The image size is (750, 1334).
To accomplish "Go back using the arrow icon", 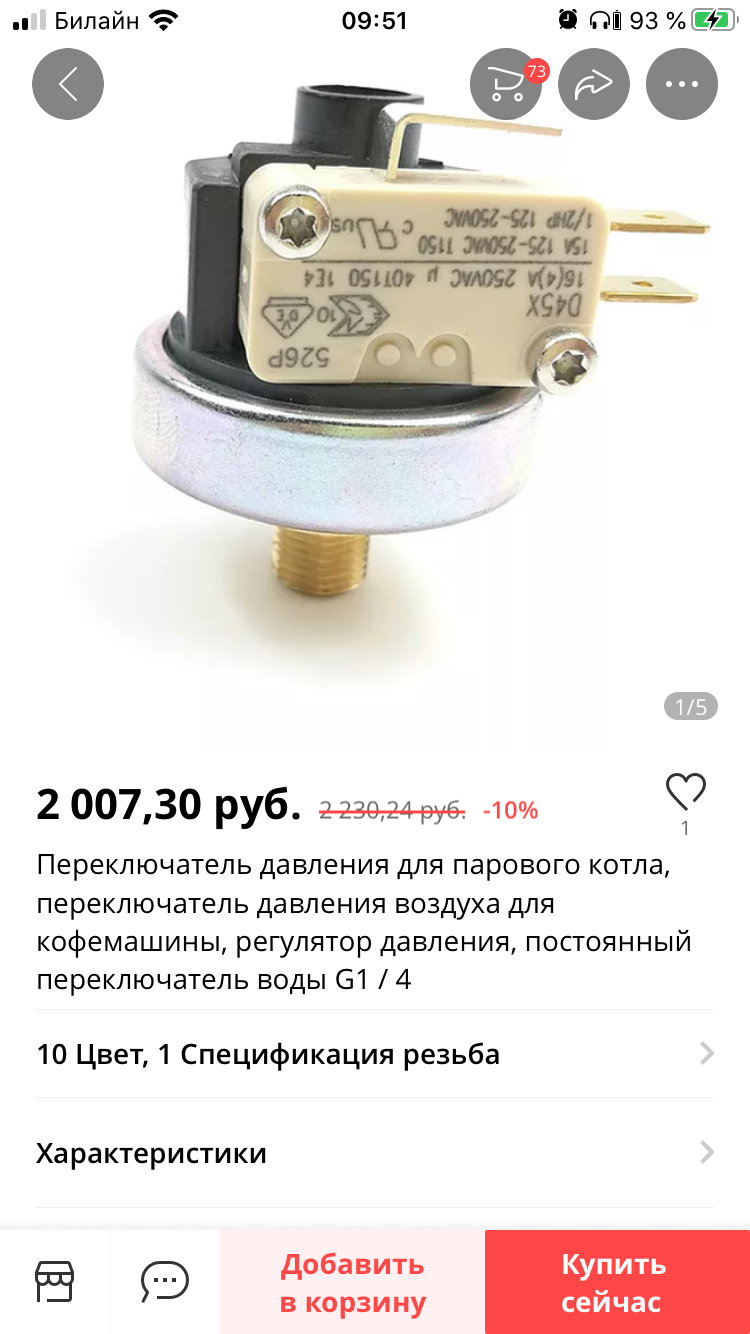I will tap(68, 84).
